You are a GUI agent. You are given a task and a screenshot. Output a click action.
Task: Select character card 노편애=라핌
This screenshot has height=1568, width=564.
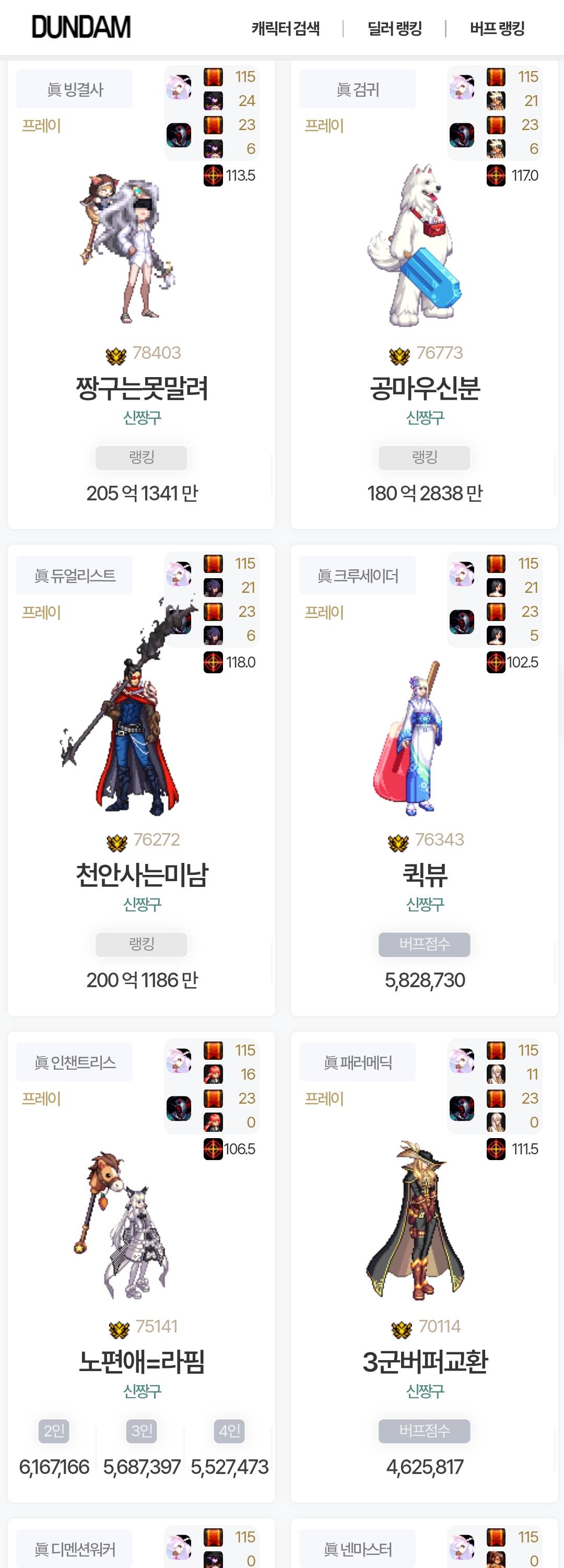tap(142, 1362)
